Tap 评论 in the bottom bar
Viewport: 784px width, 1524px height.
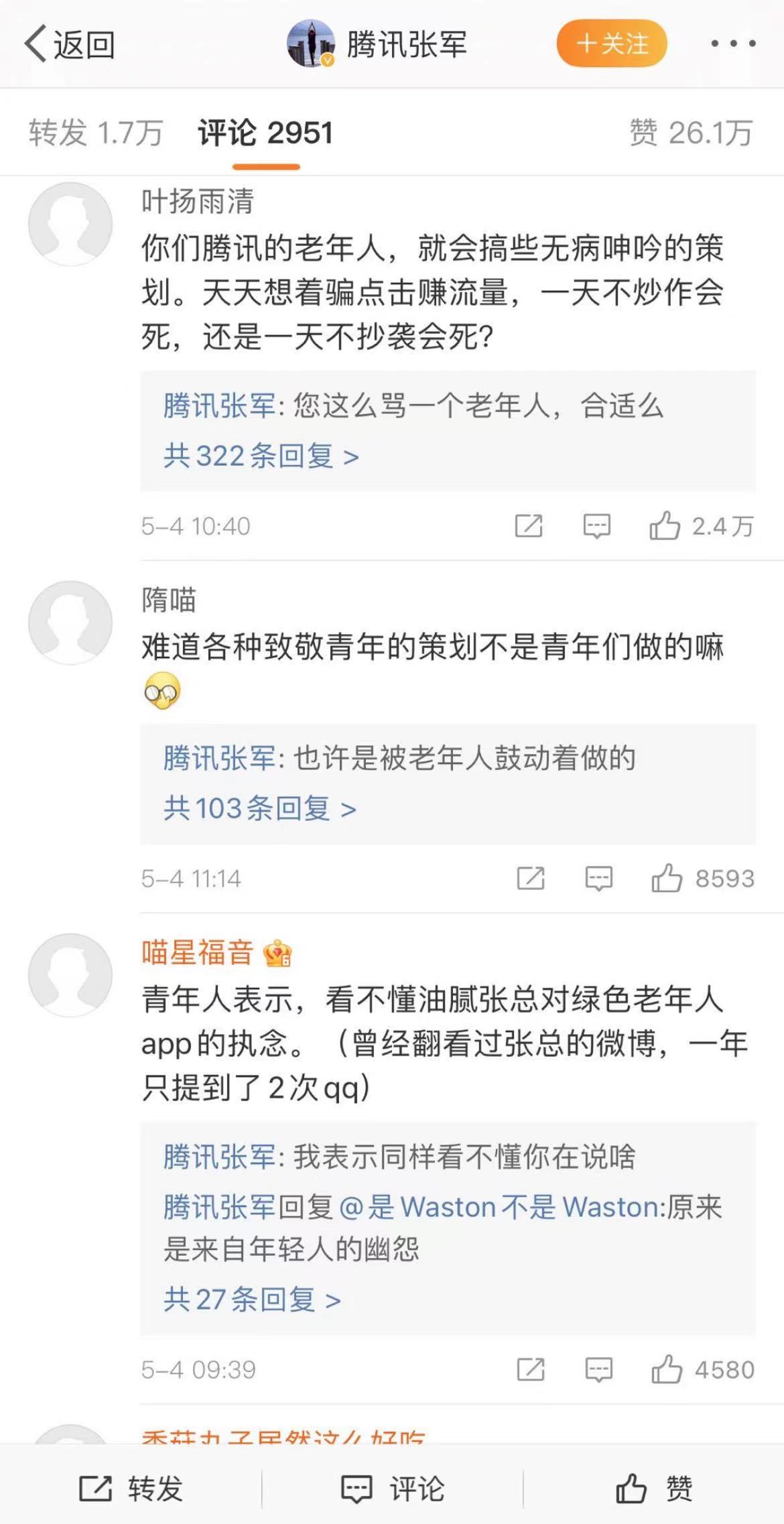point(393,1488)
